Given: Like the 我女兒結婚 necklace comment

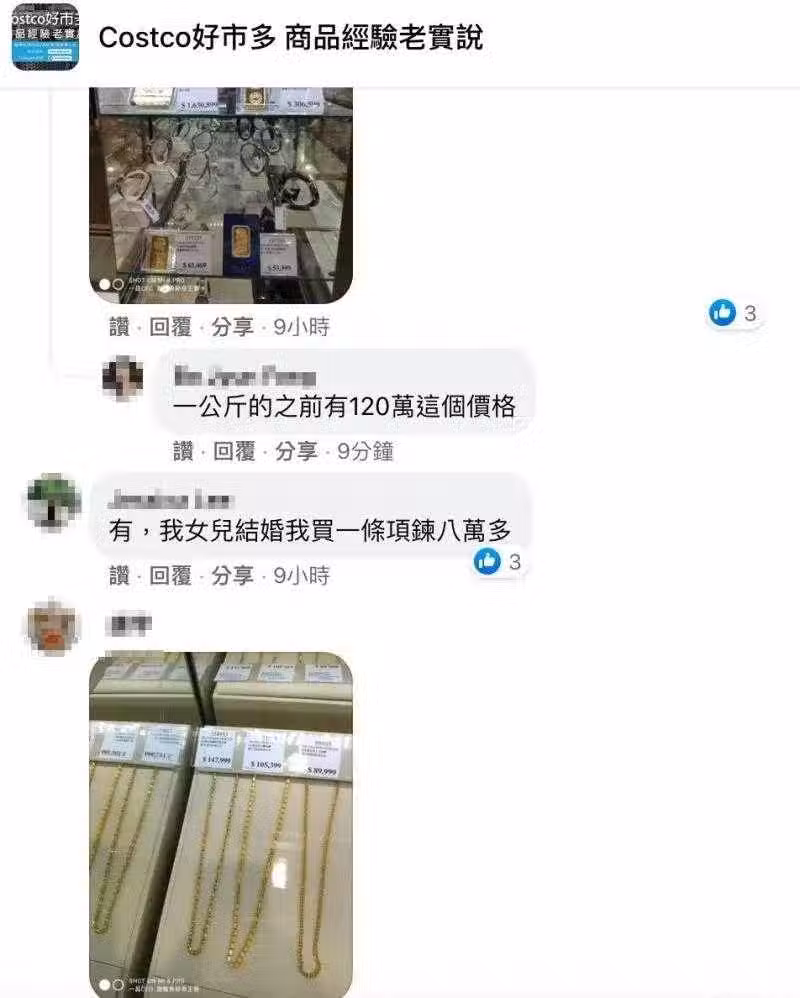Looking at the screenshot, I should (x=119, y=575).
